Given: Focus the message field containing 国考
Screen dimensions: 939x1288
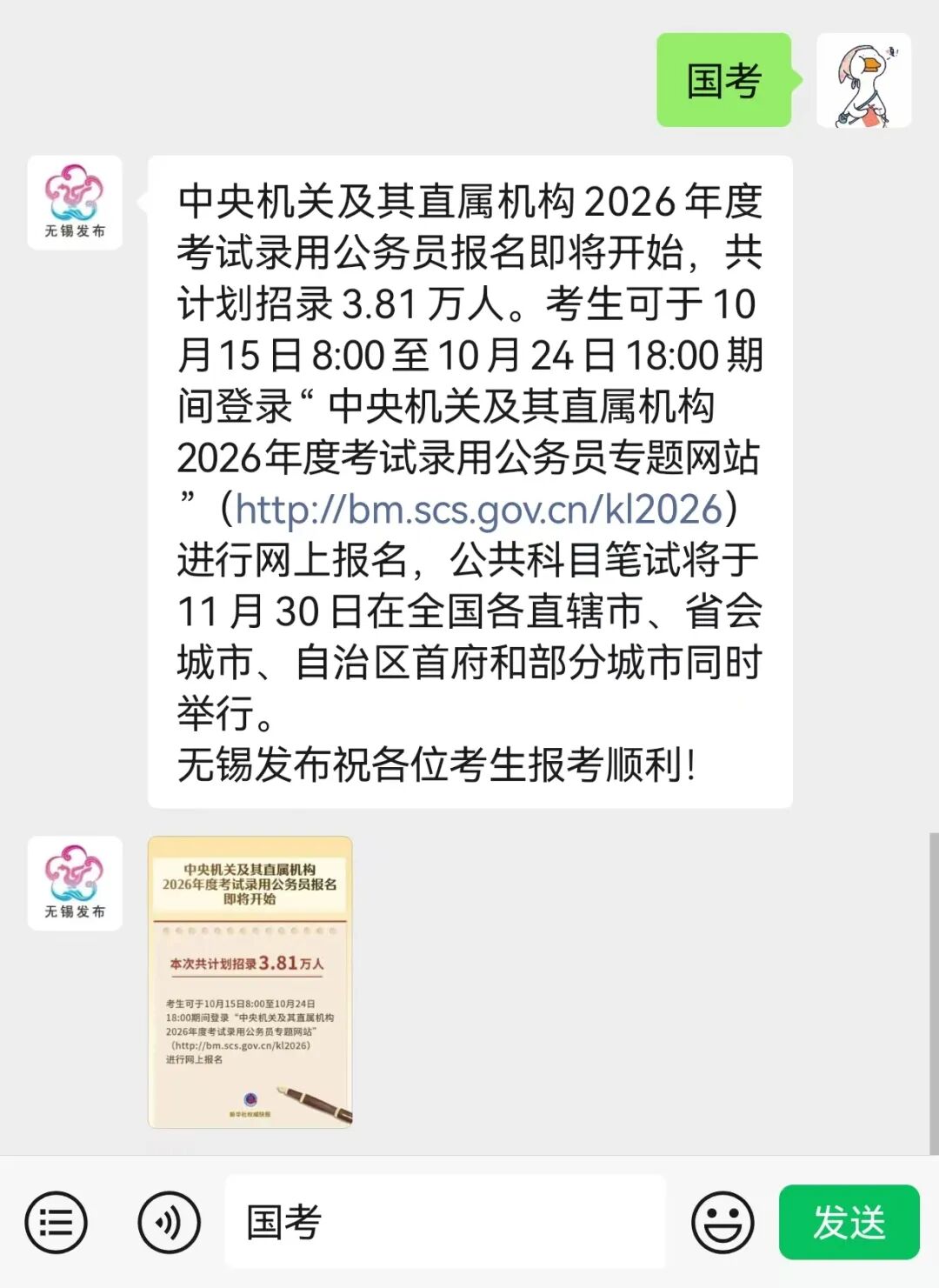Looking at the screenshot, I should [x=445, y=1222].
